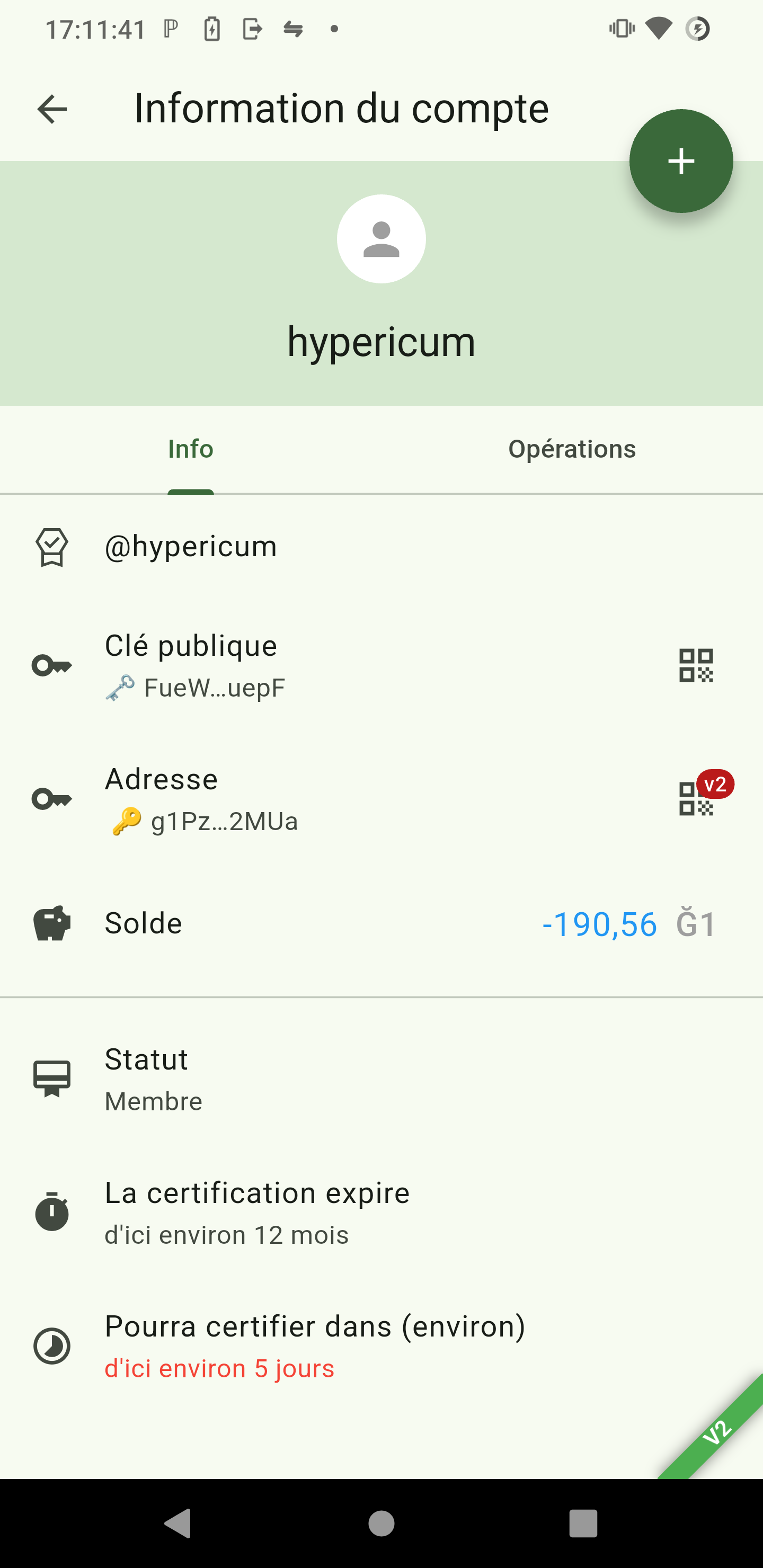Tap the system home button
Image resolution: width=763 pixels, height=1568 pixels.
point(381,1523)
